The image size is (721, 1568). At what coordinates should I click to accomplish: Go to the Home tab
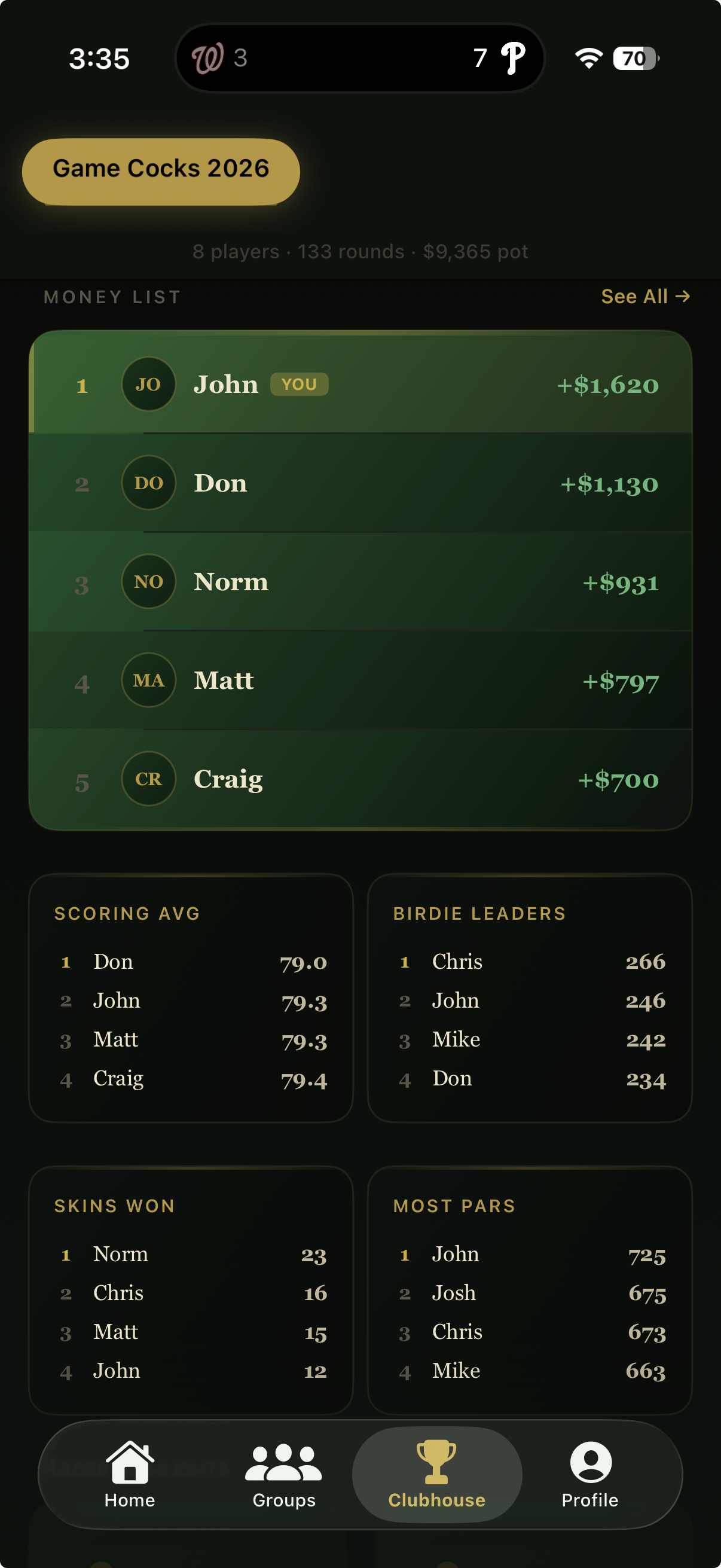click(x=130, y=1474)
